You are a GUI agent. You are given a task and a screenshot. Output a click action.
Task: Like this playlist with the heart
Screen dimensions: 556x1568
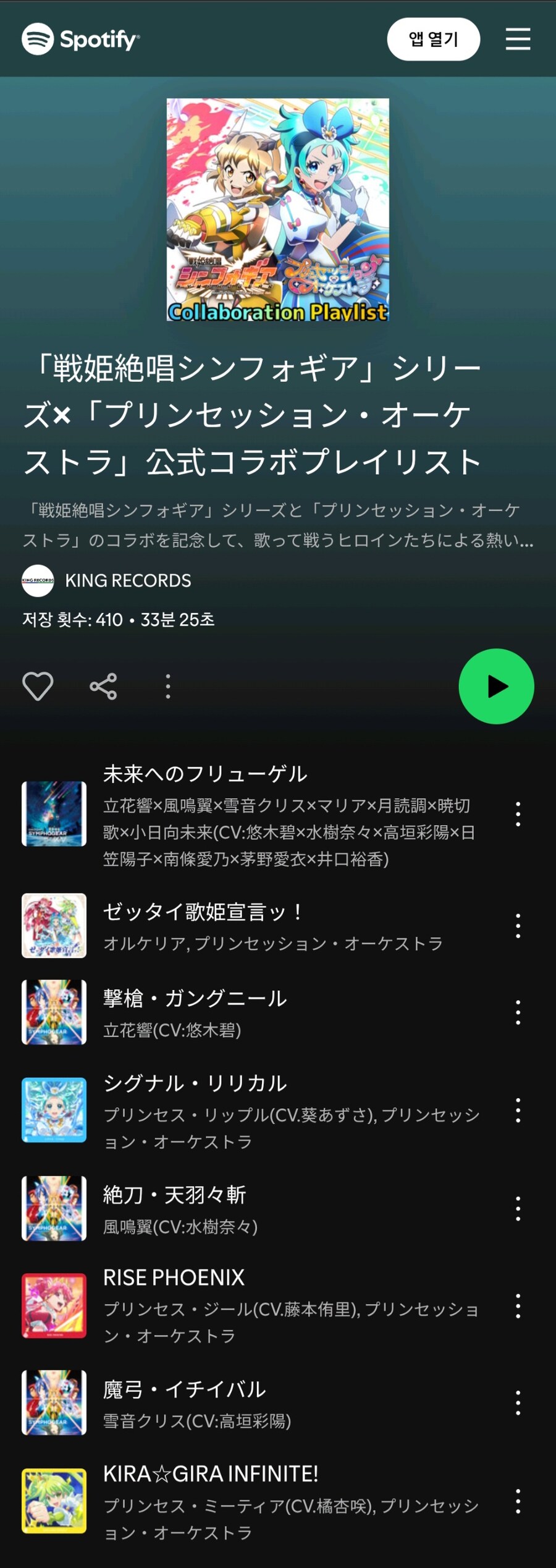pyautogui.click(x=38, y=686)
